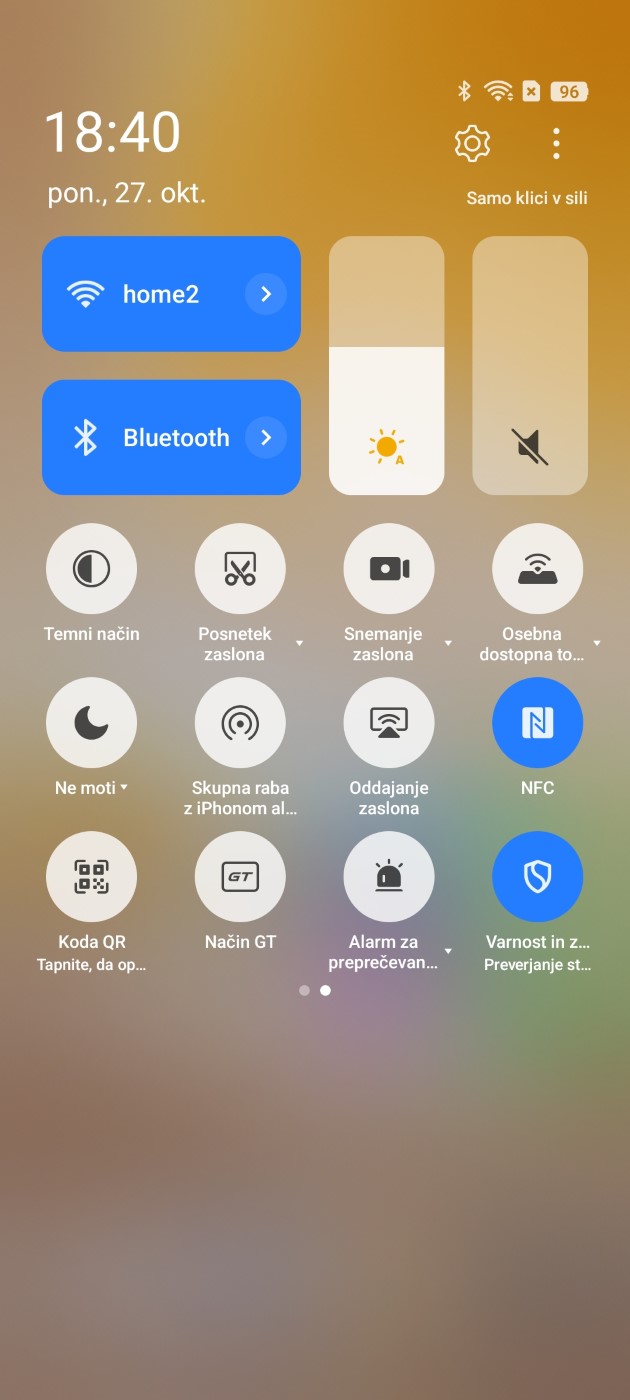Open the three-dot overflow menu
This screenshot has height=1400, width=630.
(x=556, y=144)
